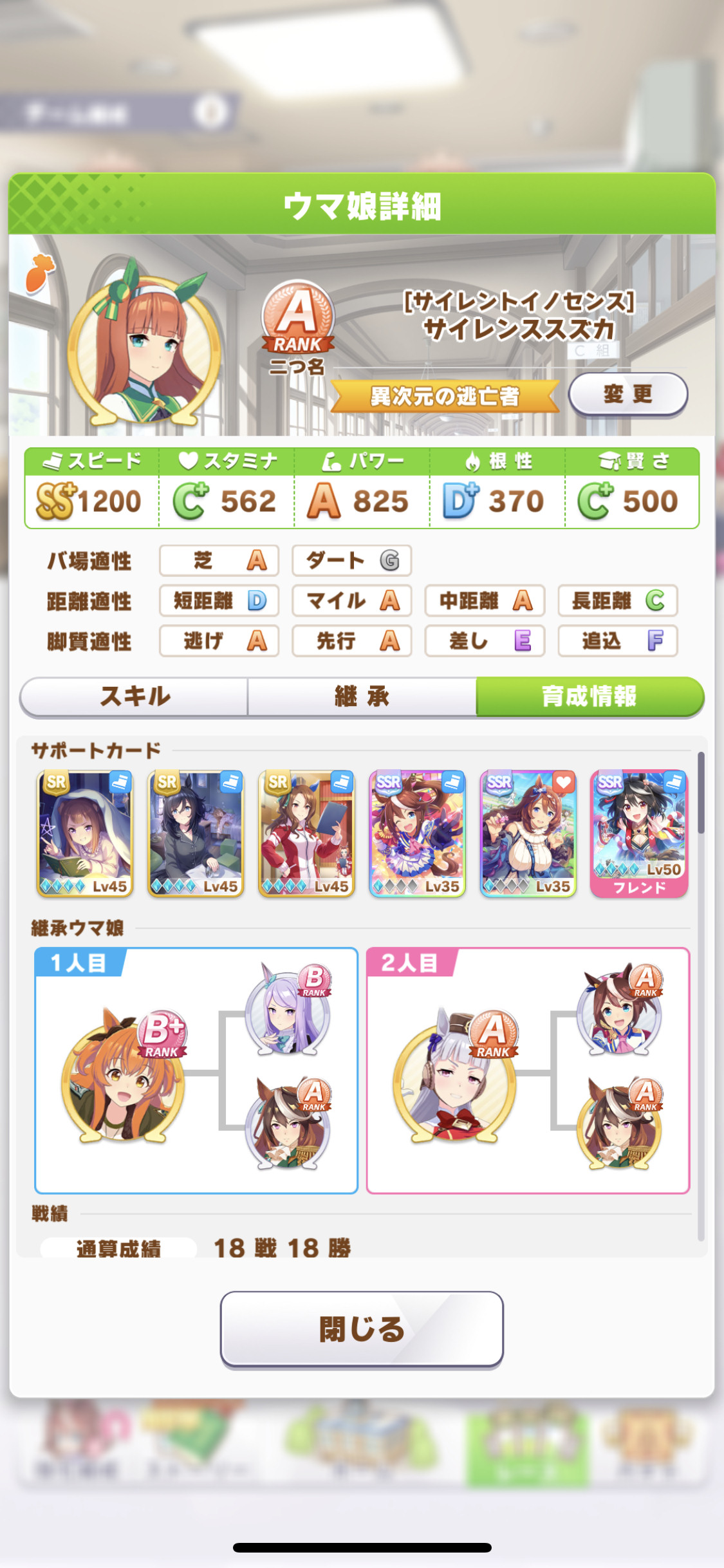
Task: Switch to the 継承 tab
Action: (362, 696)
